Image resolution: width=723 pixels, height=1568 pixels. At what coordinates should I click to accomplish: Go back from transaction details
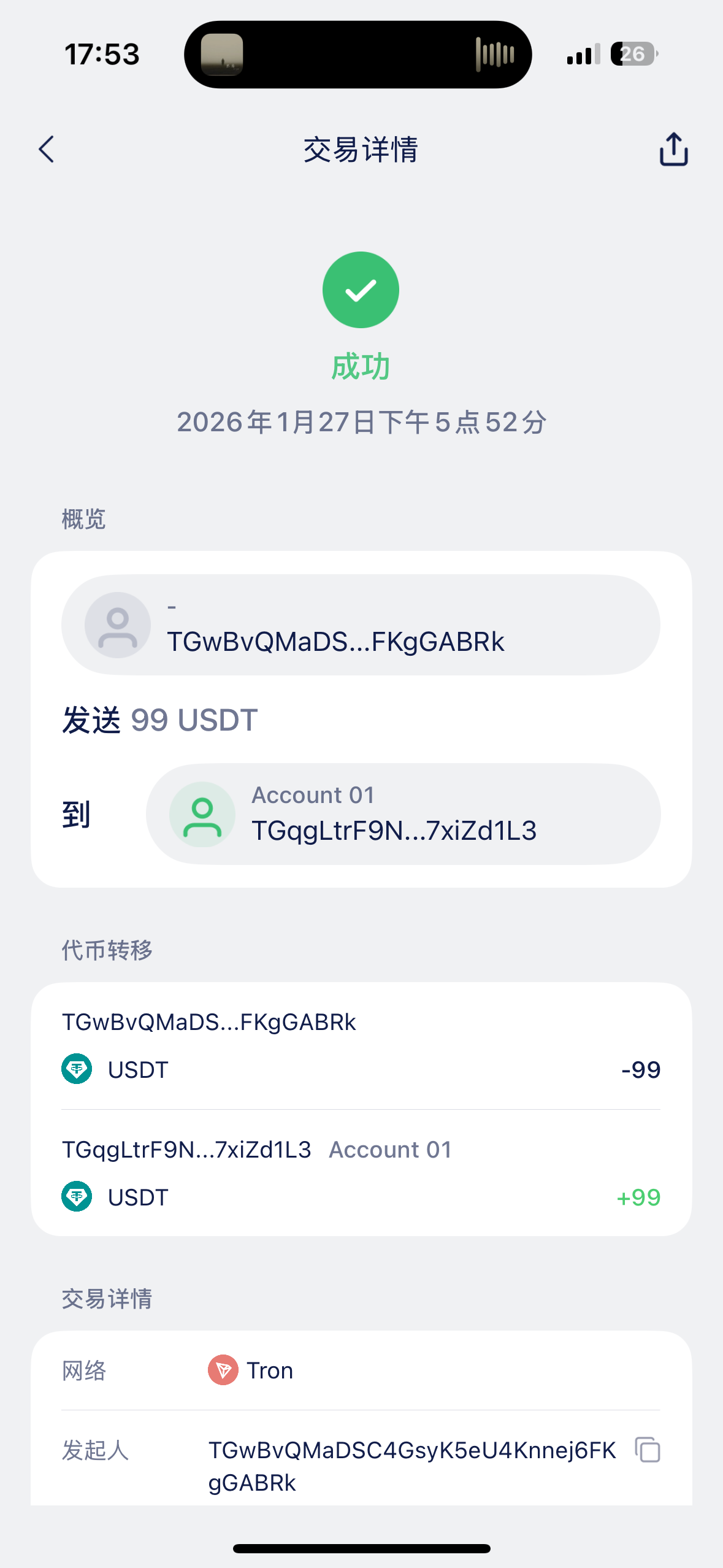47,149
